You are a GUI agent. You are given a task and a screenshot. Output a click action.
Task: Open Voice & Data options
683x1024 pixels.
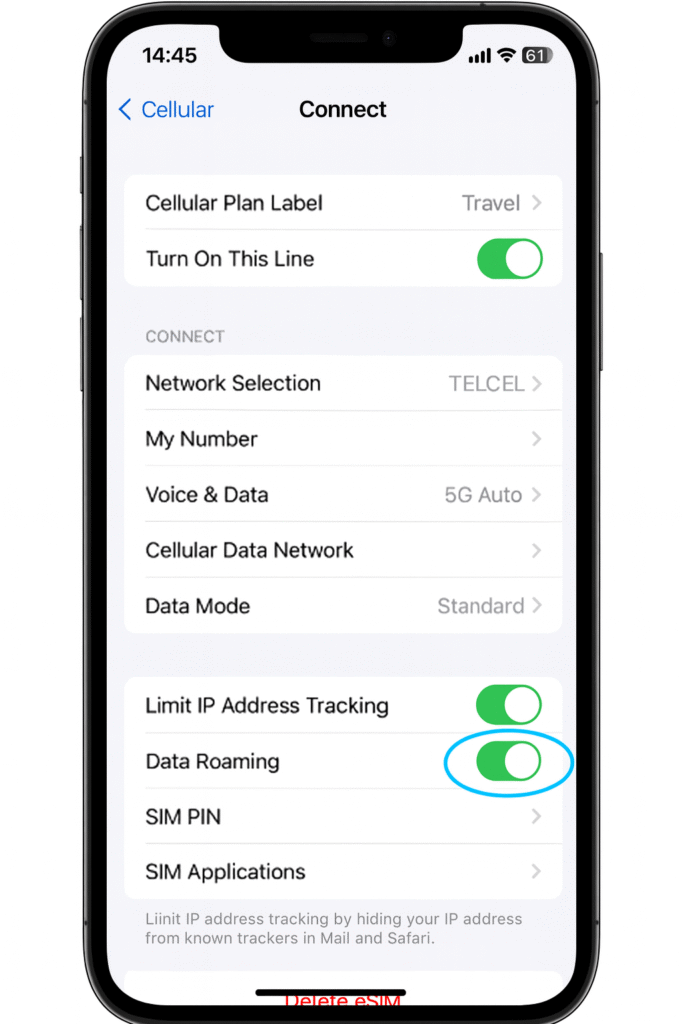point(342,495)
